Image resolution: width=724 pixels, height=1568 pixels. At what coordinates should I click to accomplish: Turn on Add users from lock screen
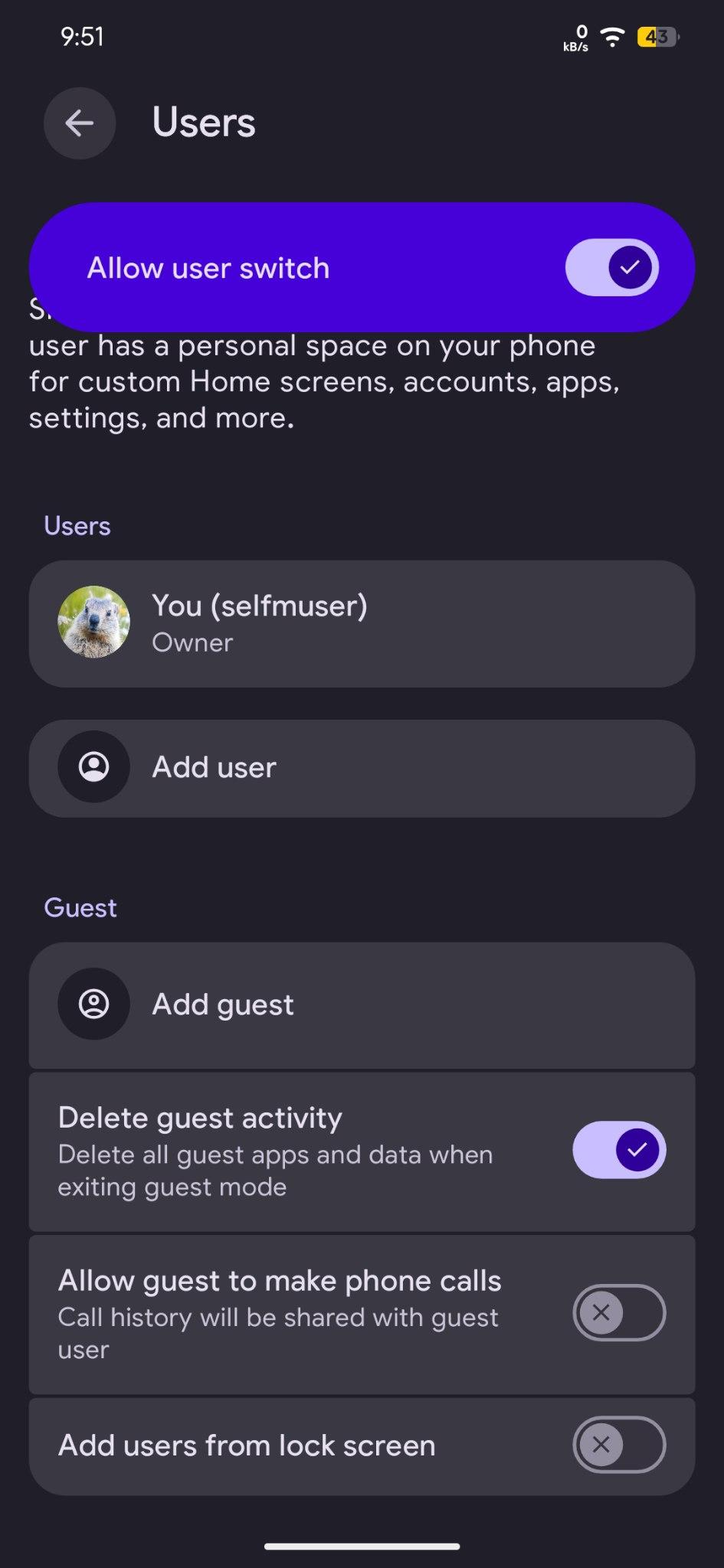[619, 1445]
